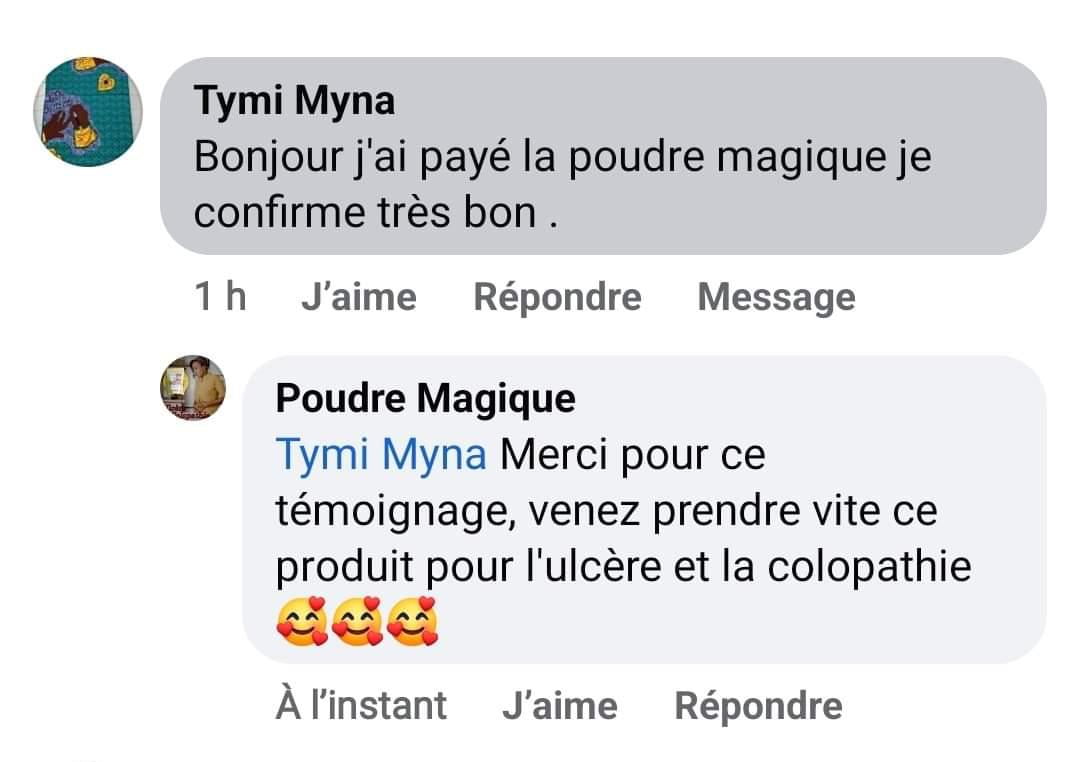
Task: Open Tymi Myna's name above the comment
Action: pyautogui.click(x=294, y=101)
